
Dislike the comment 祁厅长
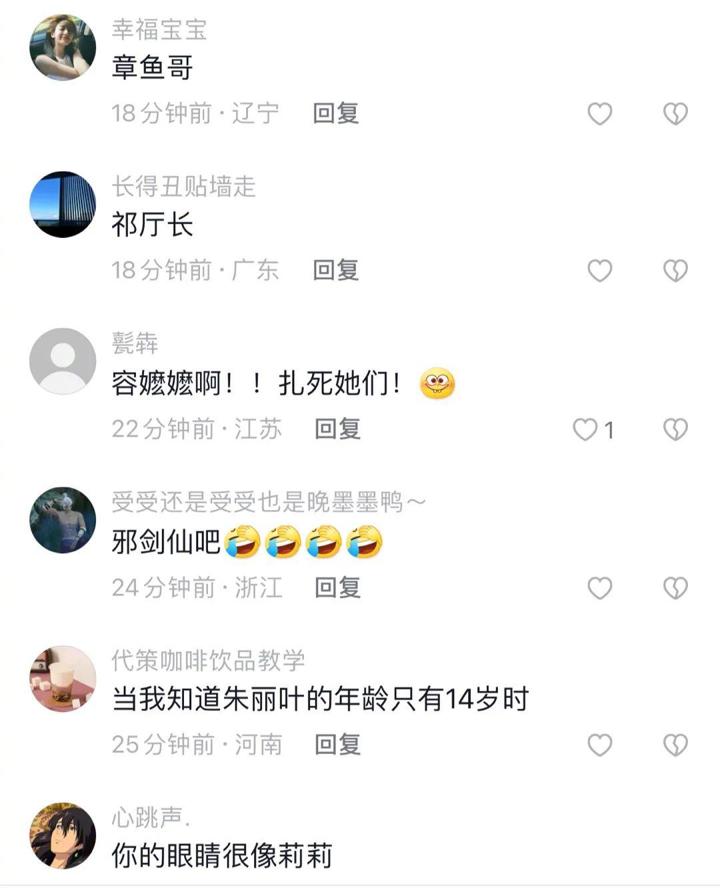pos(675,270)
